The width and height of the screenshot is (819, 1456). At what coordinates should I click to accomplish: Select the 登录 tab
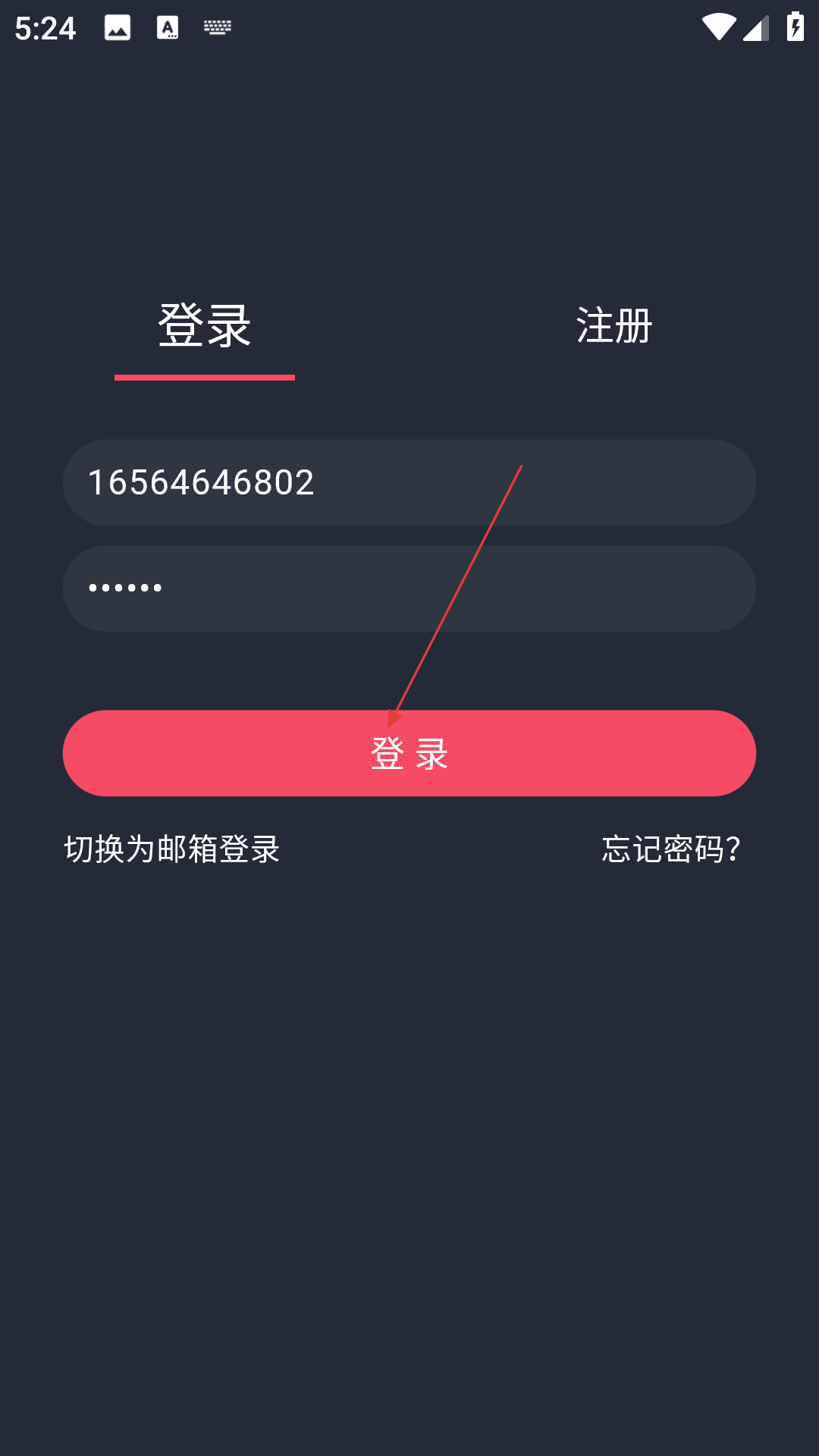(205, 326)
